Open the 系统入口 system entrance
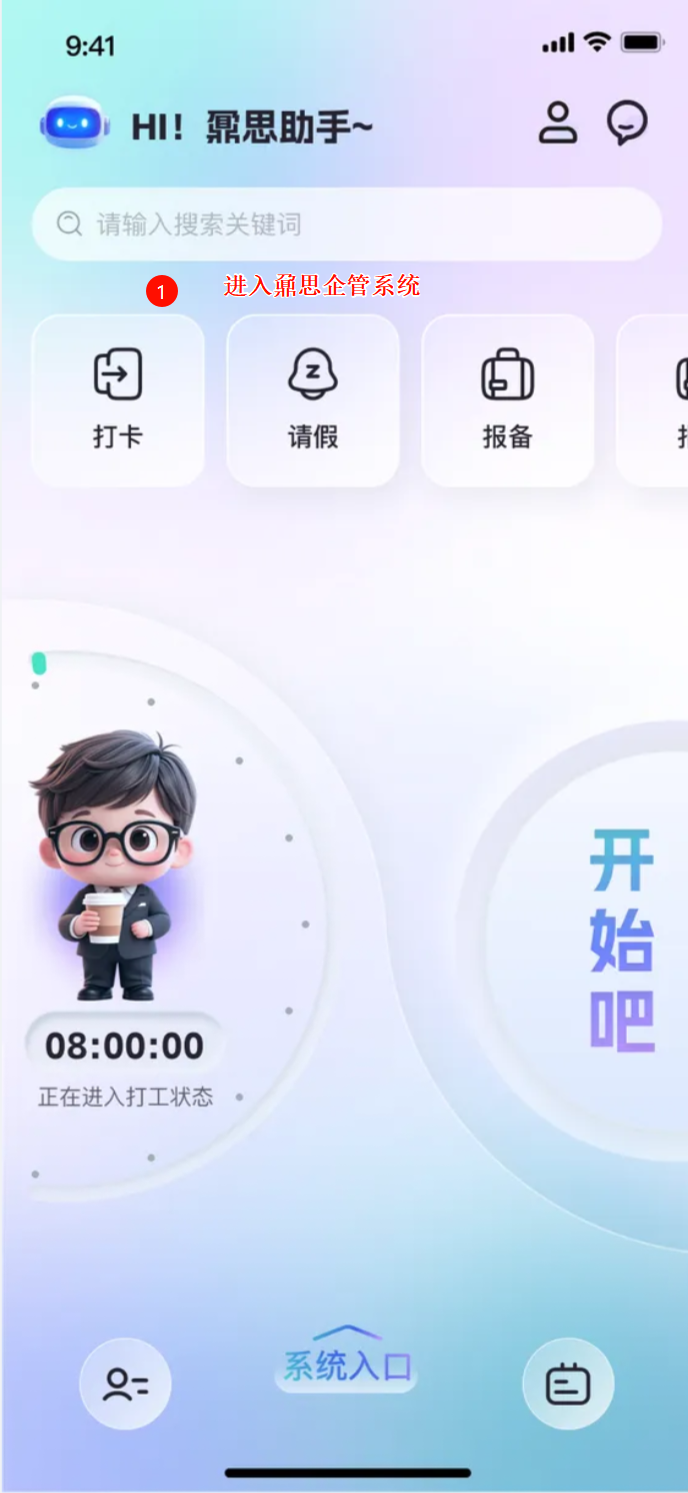The height and width of the screenshot is (1493, 688). pos(346,1362)
